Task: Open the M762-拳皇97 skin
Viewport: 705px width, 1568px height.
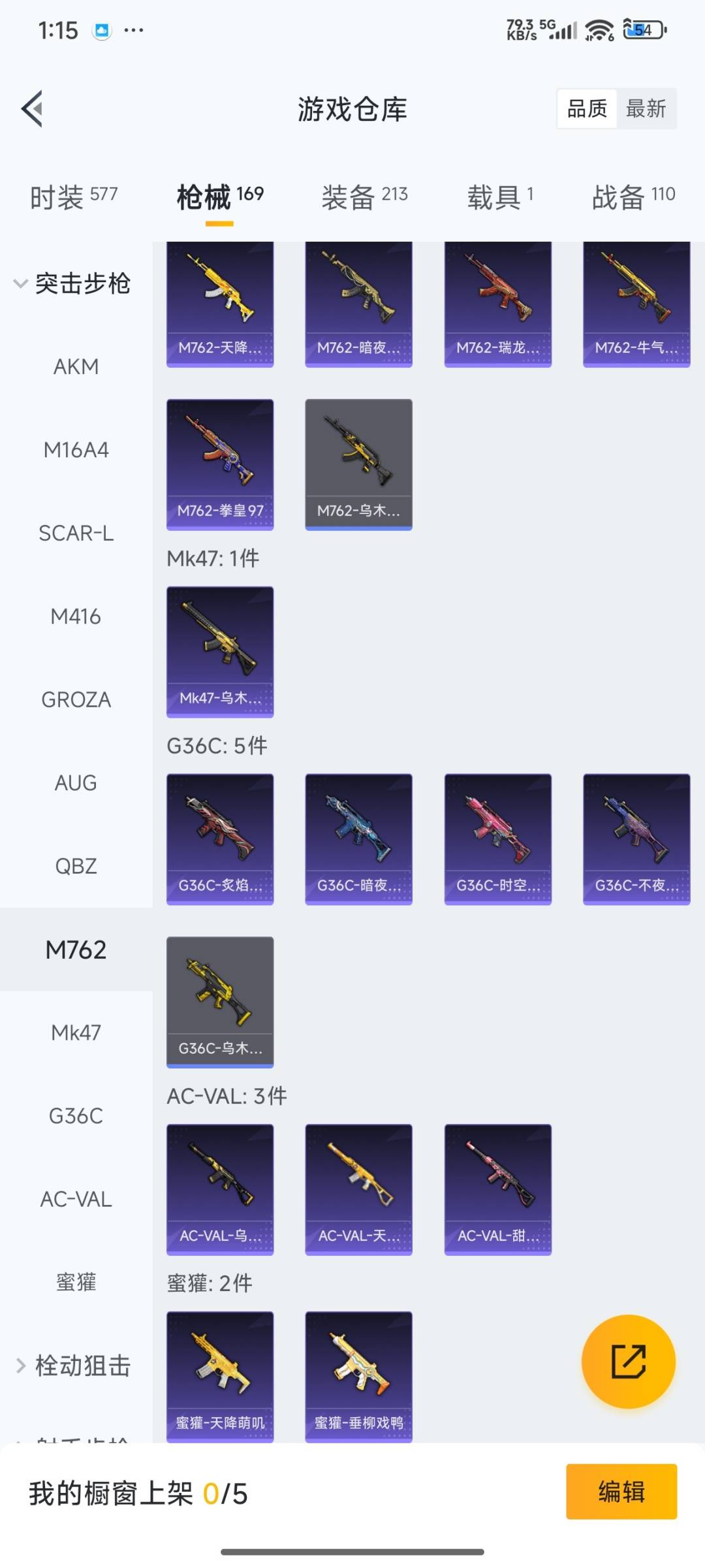Action: pyautogui.click(x=220, y=464)
